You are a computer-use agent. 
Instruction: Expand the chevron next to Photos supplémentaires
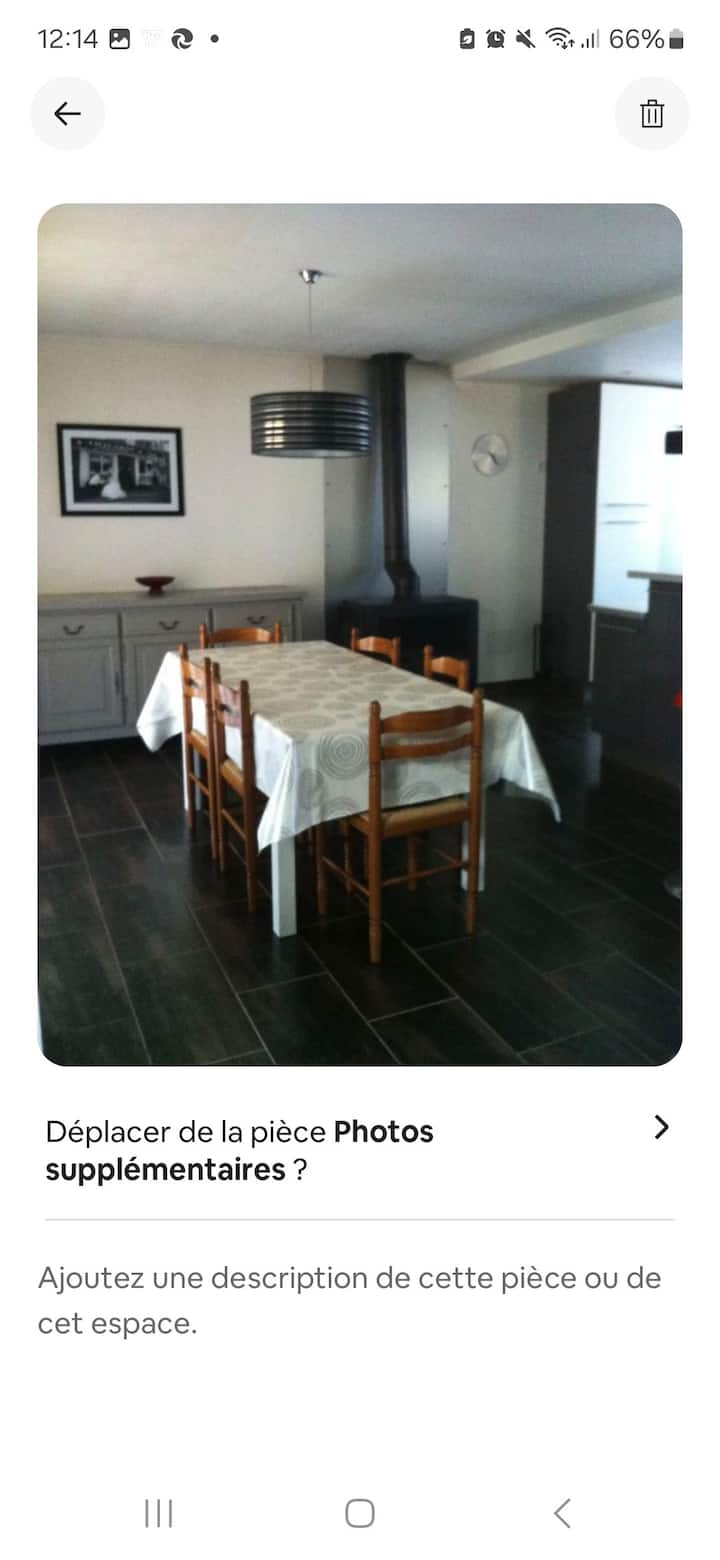pos(661,1128)
